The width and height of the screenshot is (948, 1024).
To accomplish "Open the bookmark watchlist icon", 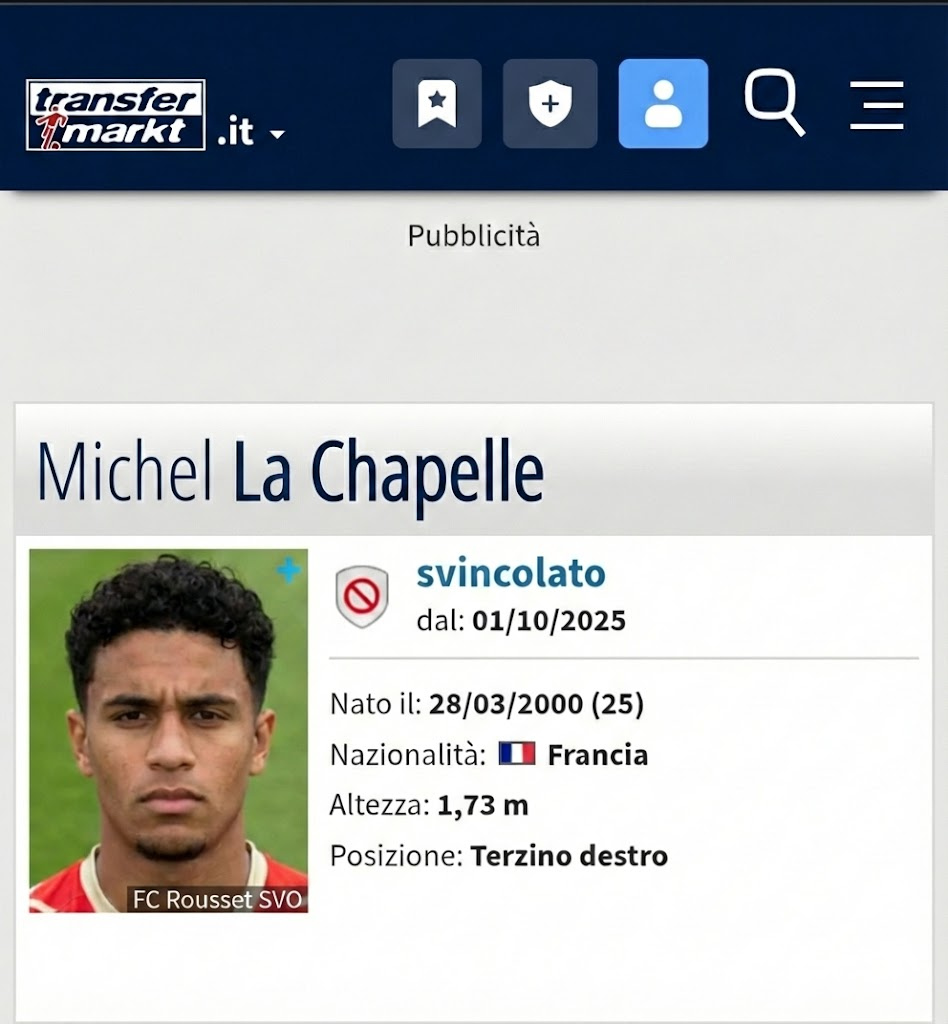I will point(437,104).
